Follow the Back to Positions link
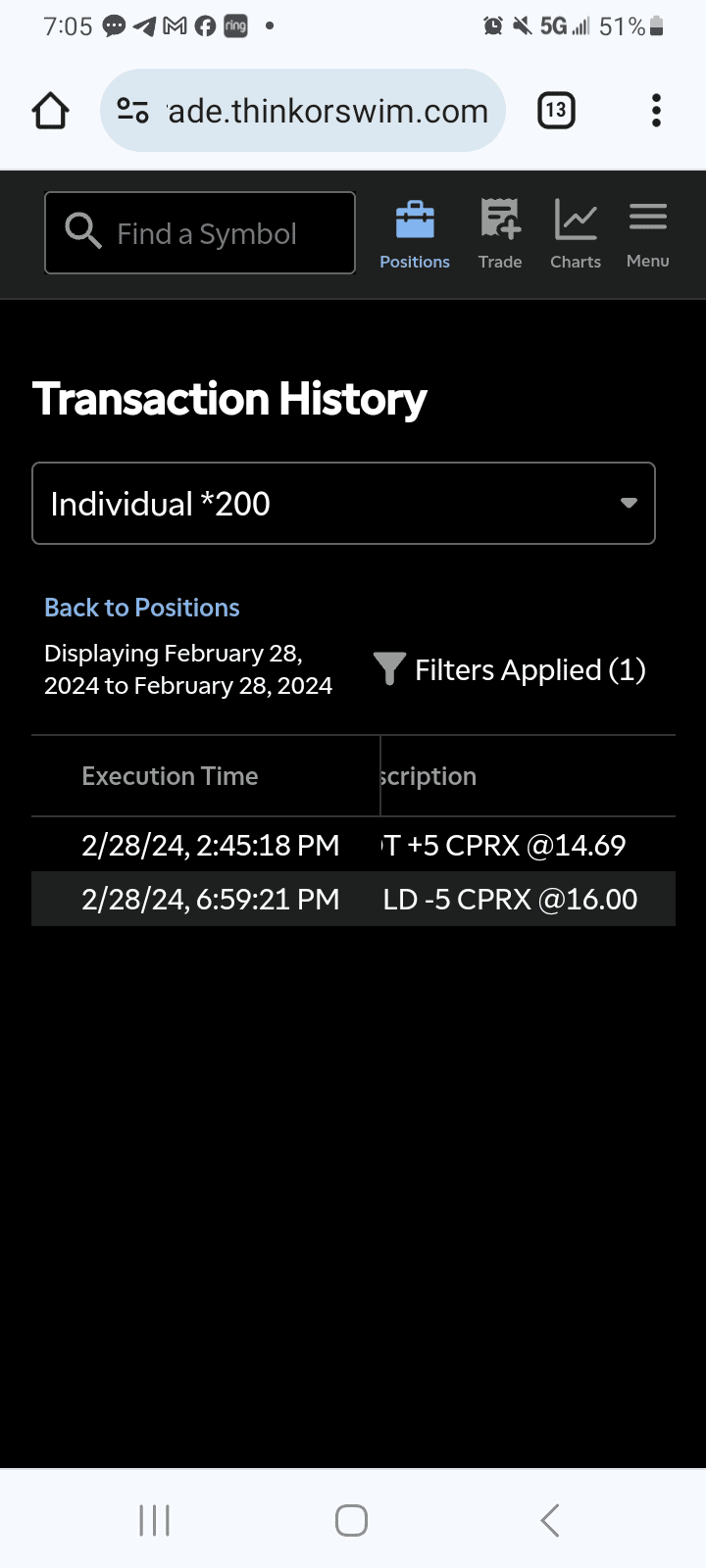The image size is (706, 1568). pyautogui.click(x=142, y=608)
